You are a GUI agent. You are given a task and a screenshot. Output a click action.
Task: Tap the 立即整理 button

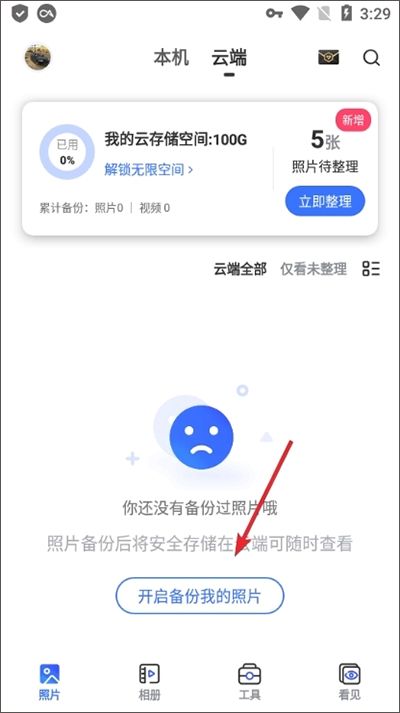(x=325, y=201)
